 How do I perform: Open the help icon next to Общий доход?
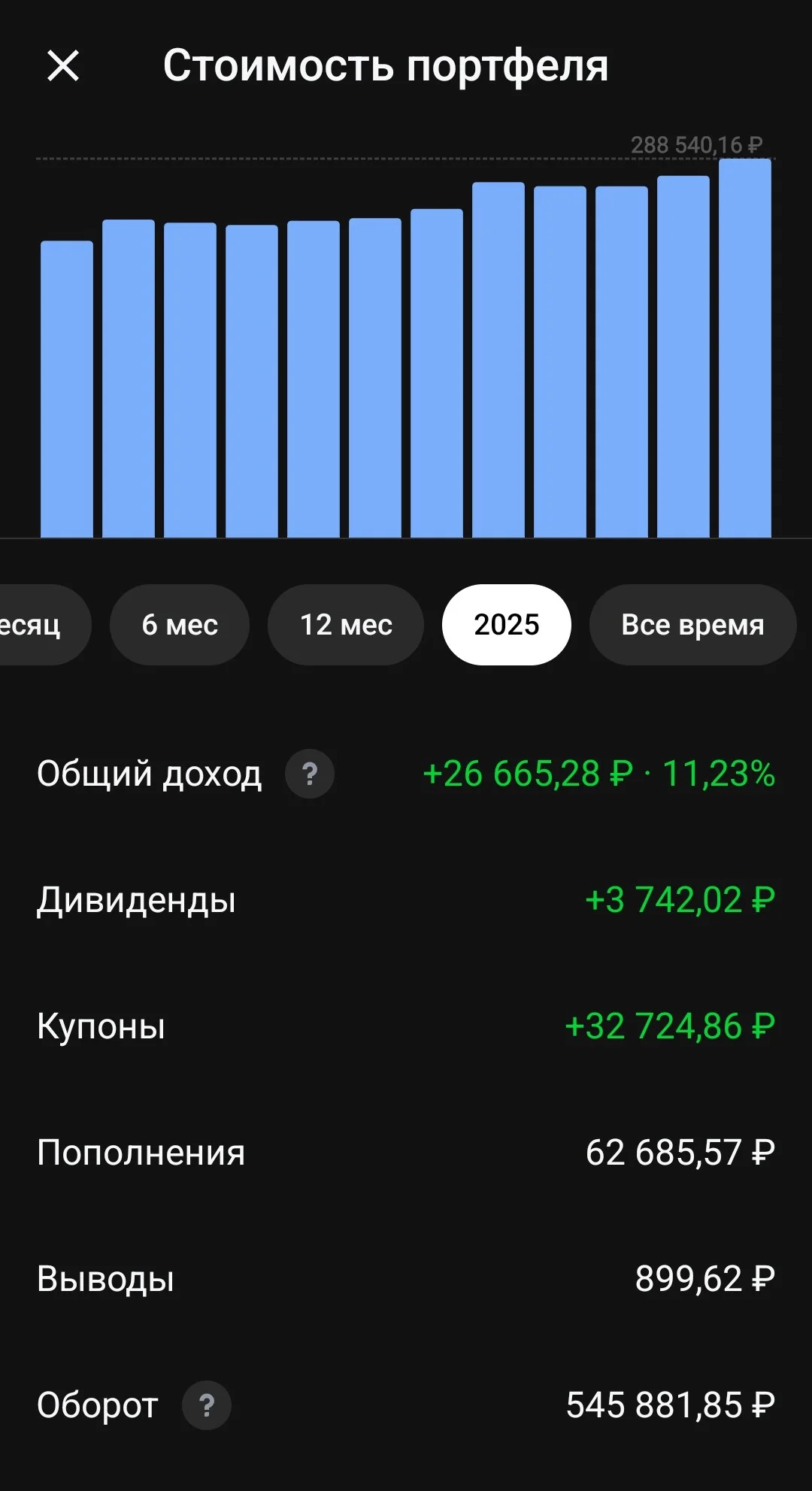point(310,774)
